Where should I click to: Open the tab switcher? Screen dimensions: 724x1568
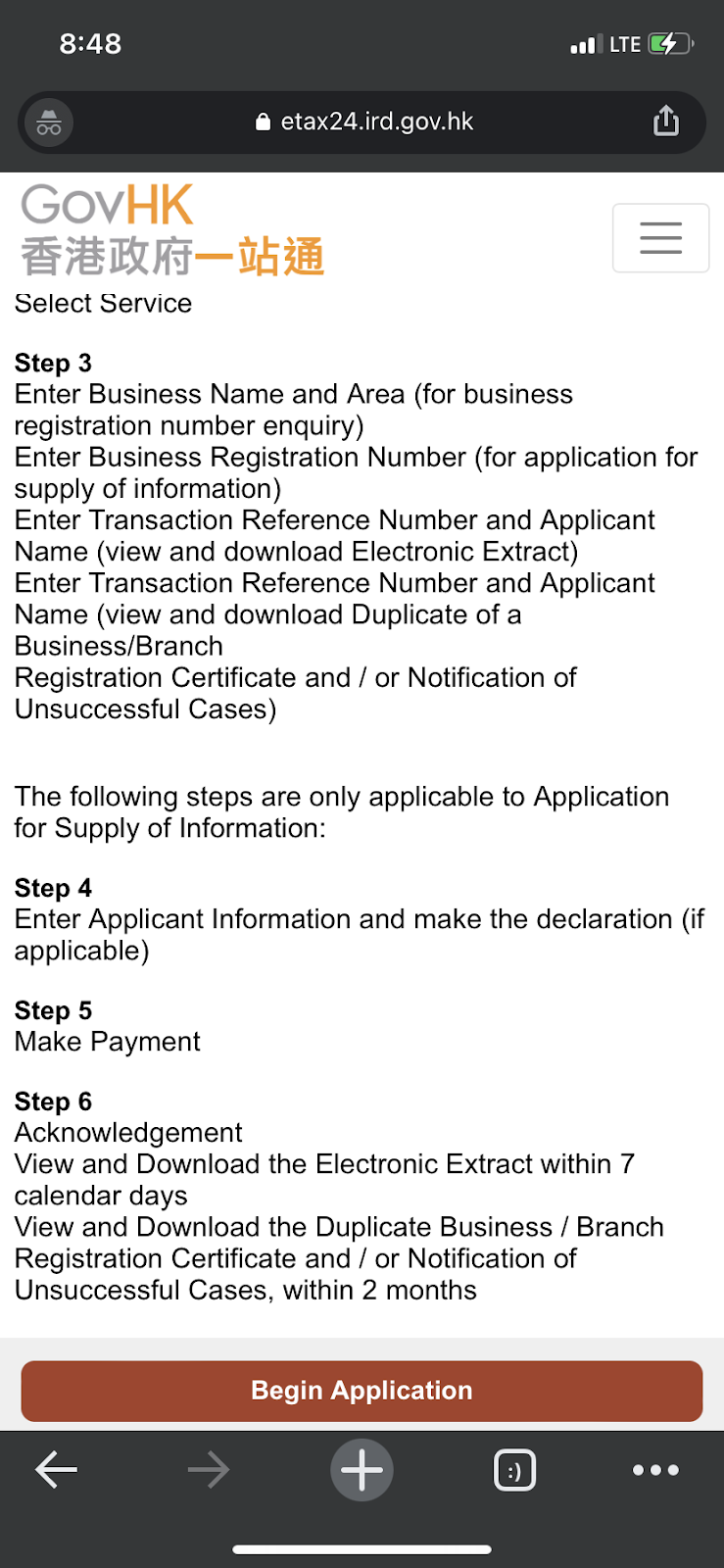click(514, 1470)
